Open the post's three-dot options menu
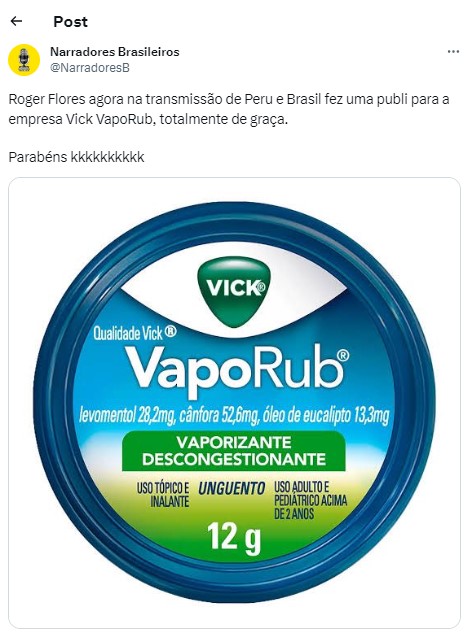This screenshot has width=469, height=635. [x=453, y=52]
